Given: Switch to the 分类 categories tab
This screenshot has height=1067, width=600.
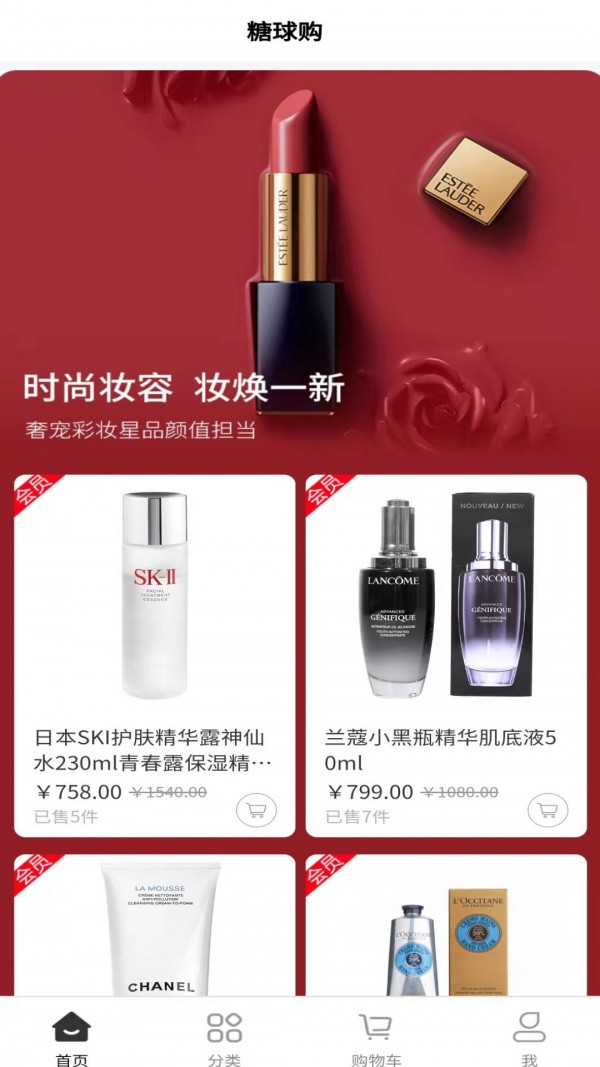Looking at the screenshot, I should 224,1037.
